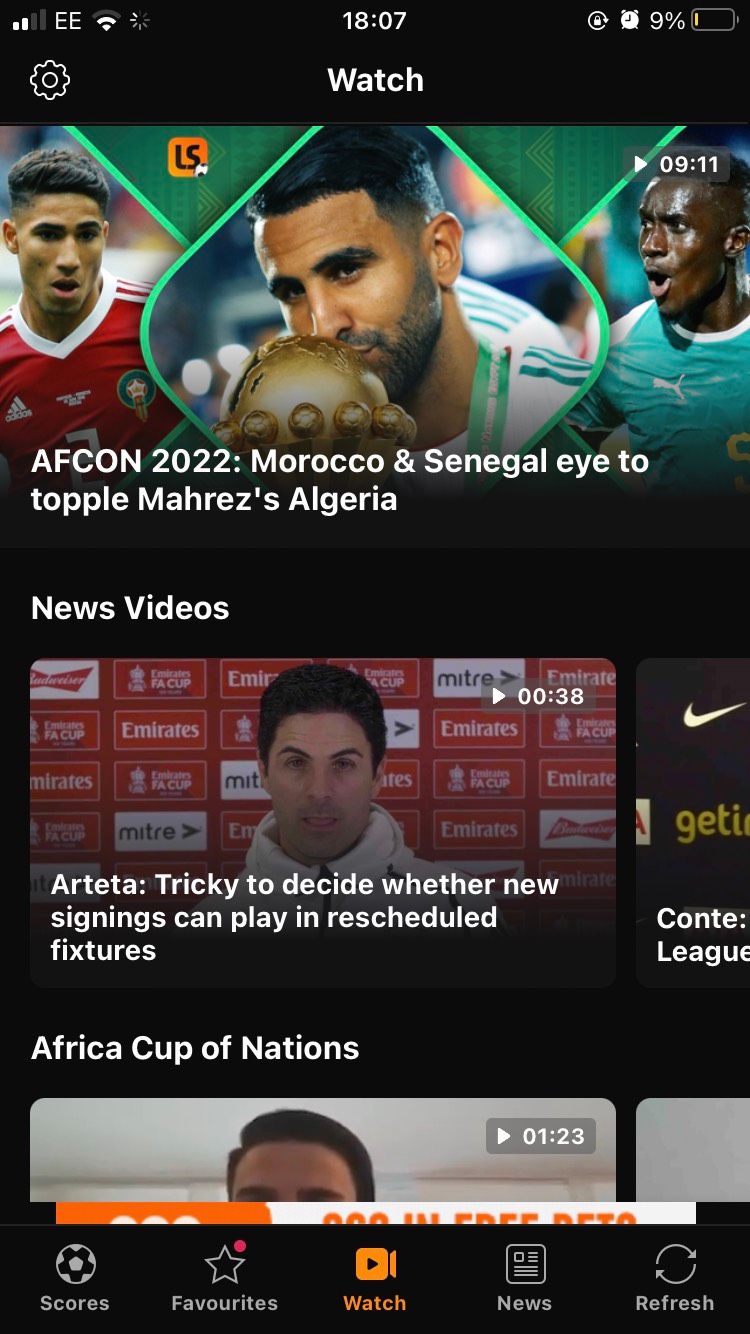Tap the News Videos section heading
Image resolution: width=750 pixels, height=1334 pixels.
tap(130, 607)
